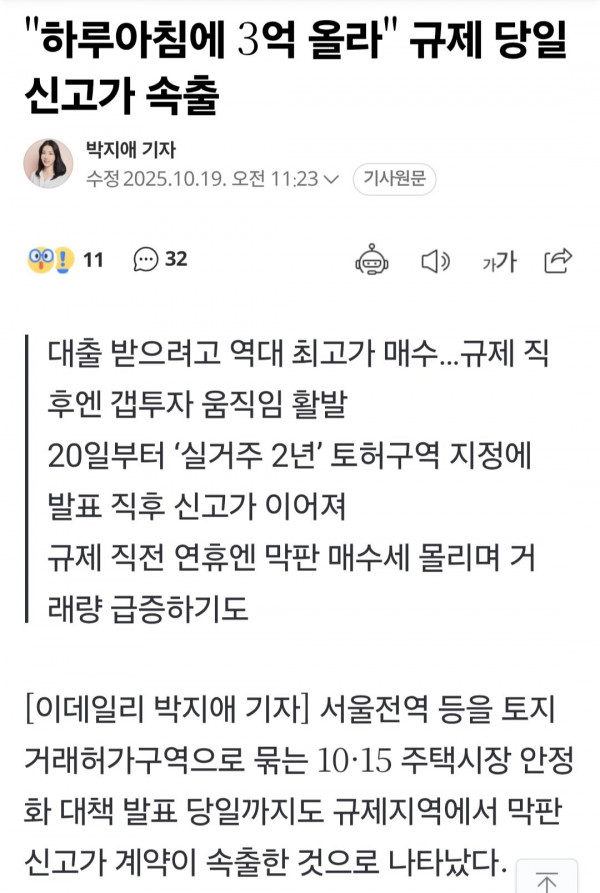The image size is (600, 893).
Task: Listen to the article with speaker icon
Action: 435,261
